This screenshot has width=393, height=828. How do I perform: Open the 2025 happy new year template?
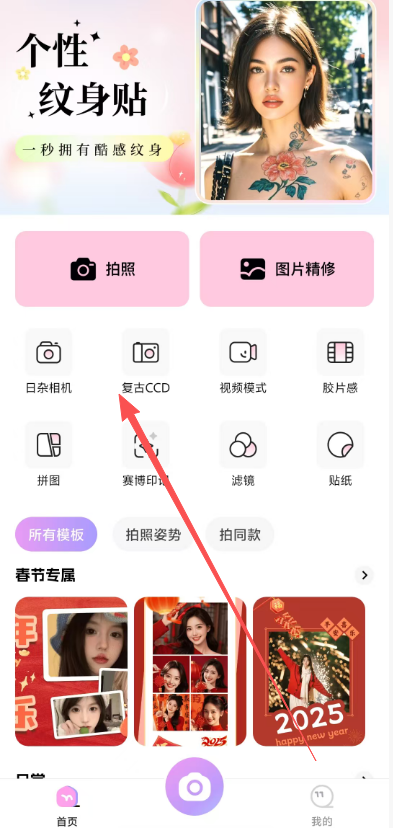pyautogui.click(x=309, y=671)
